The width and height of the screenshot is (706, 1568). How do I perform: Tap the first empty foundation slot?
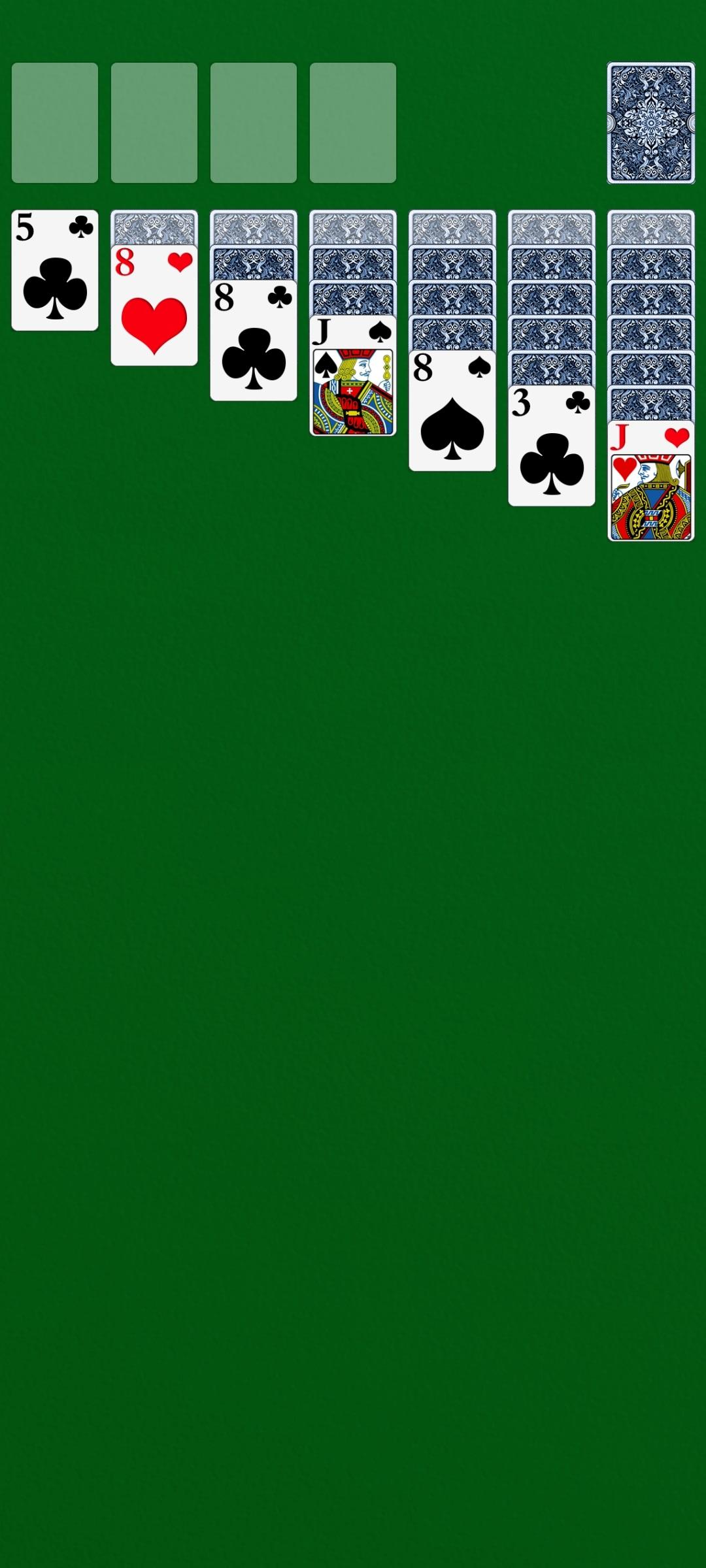point(55,123)
